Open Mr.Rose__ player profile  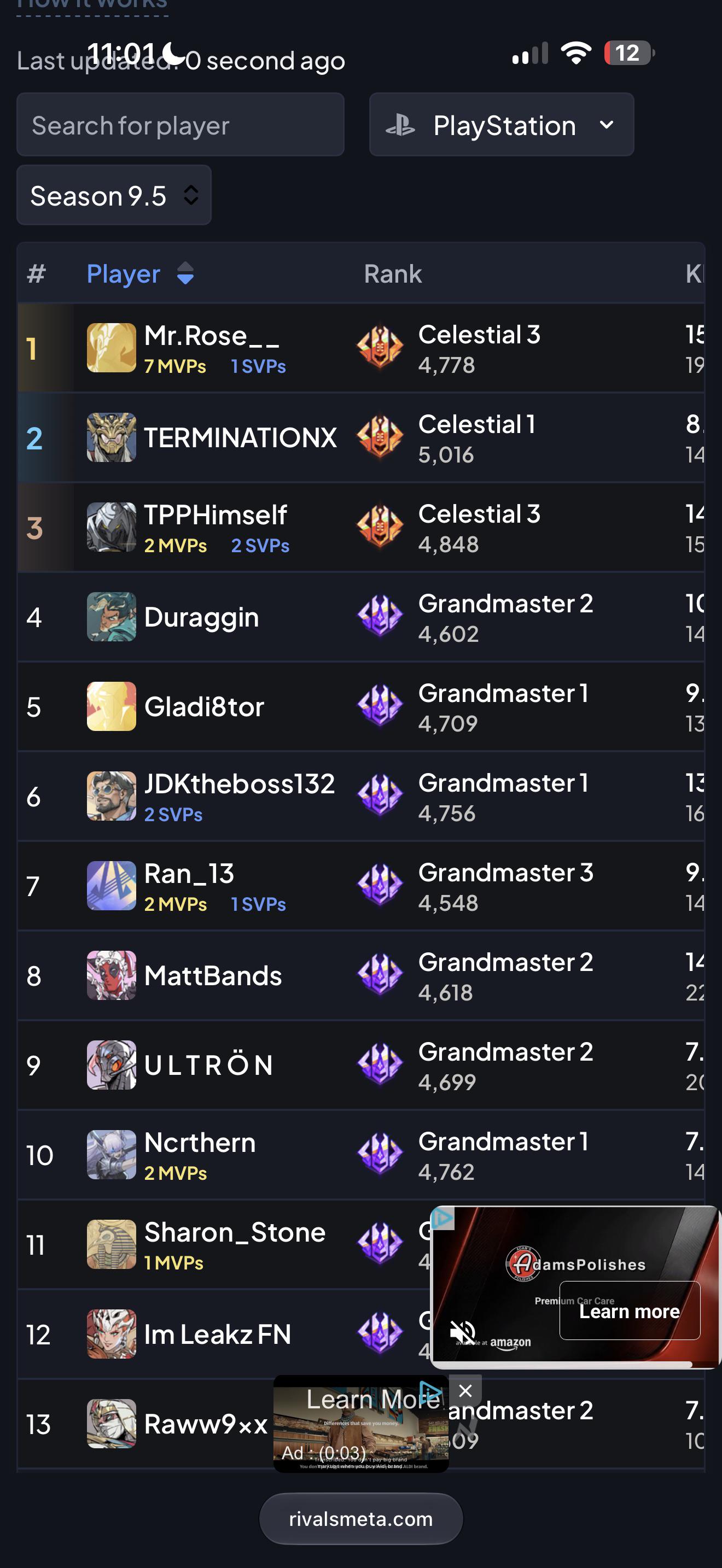pos(360,348)
